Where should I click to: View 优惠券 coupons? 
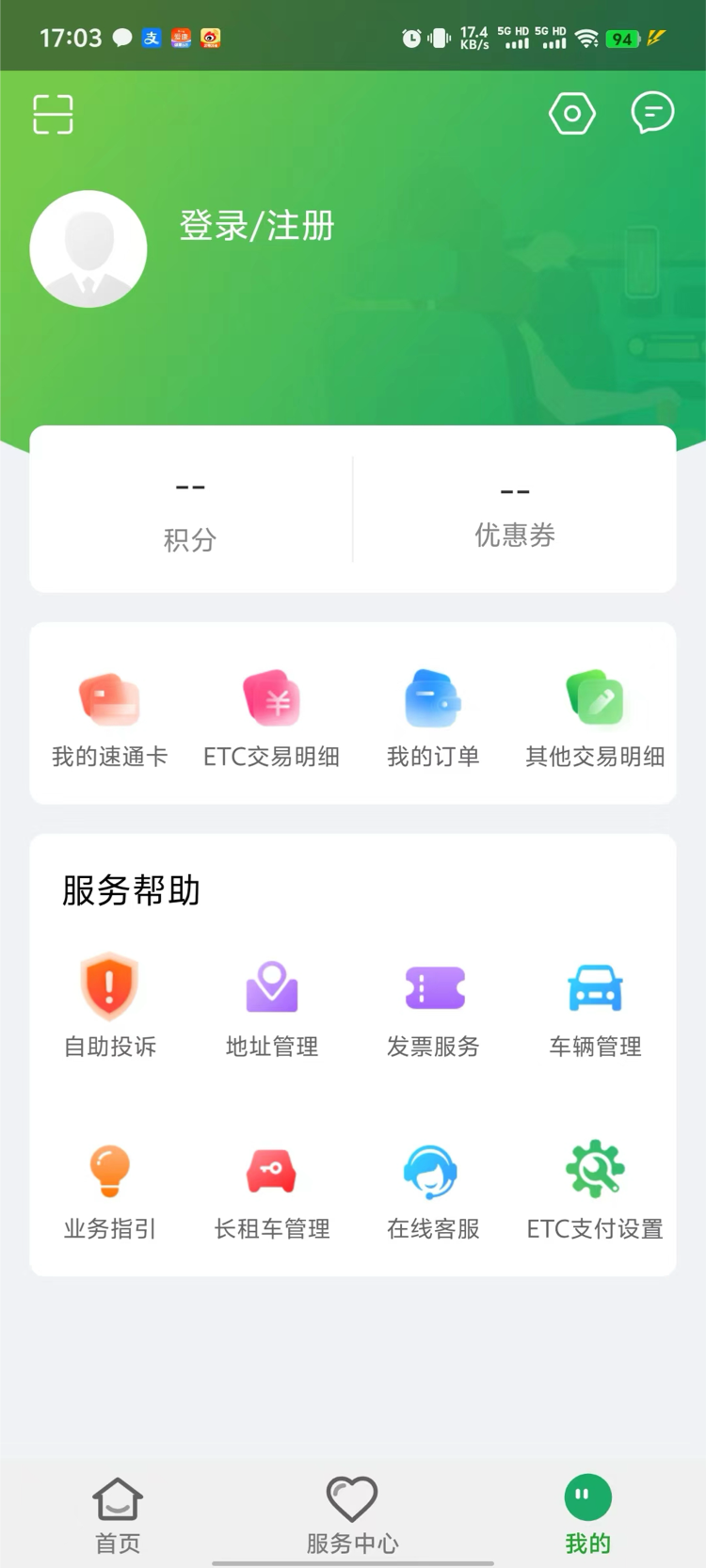515,509
